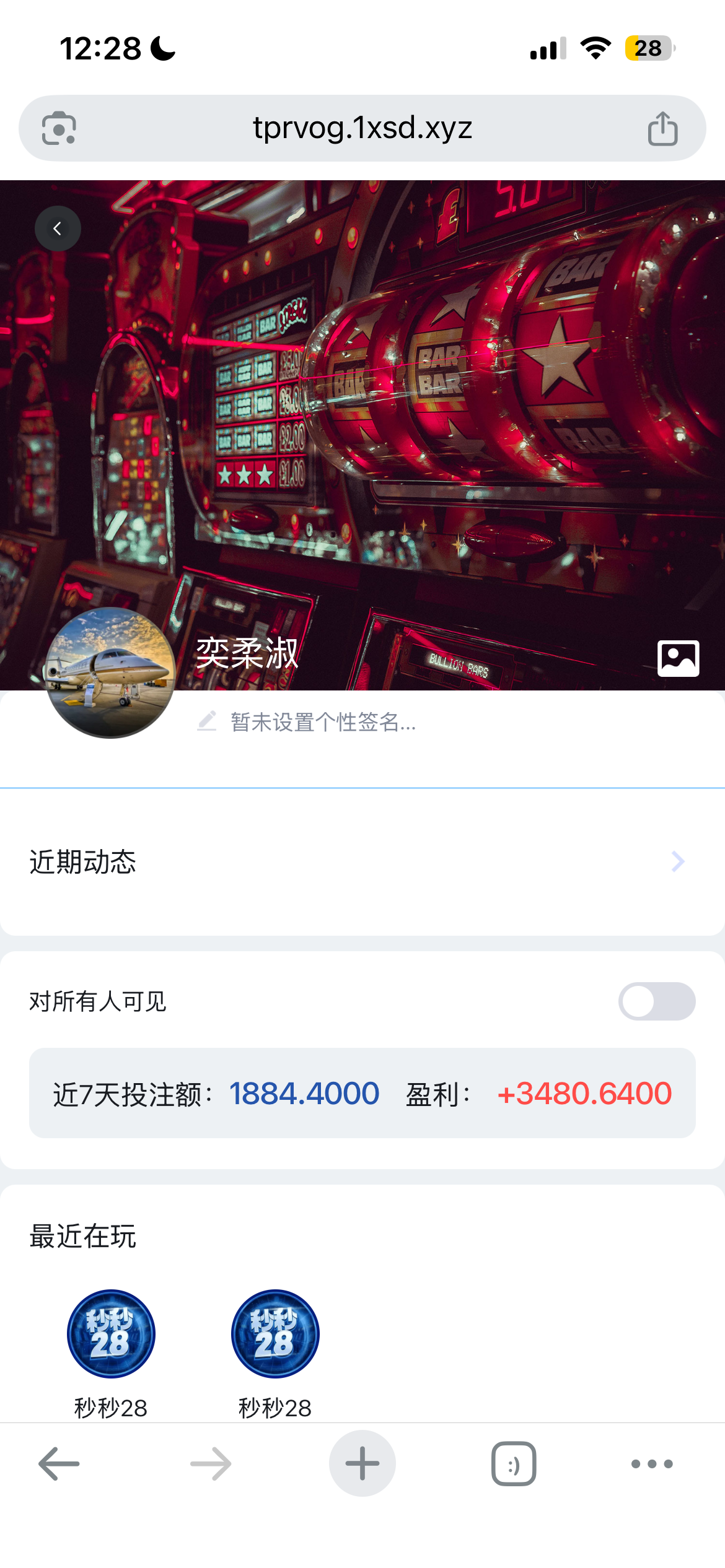
Task: Toggle the 对所有人可见 switch
Action: tap(656, 1001)
